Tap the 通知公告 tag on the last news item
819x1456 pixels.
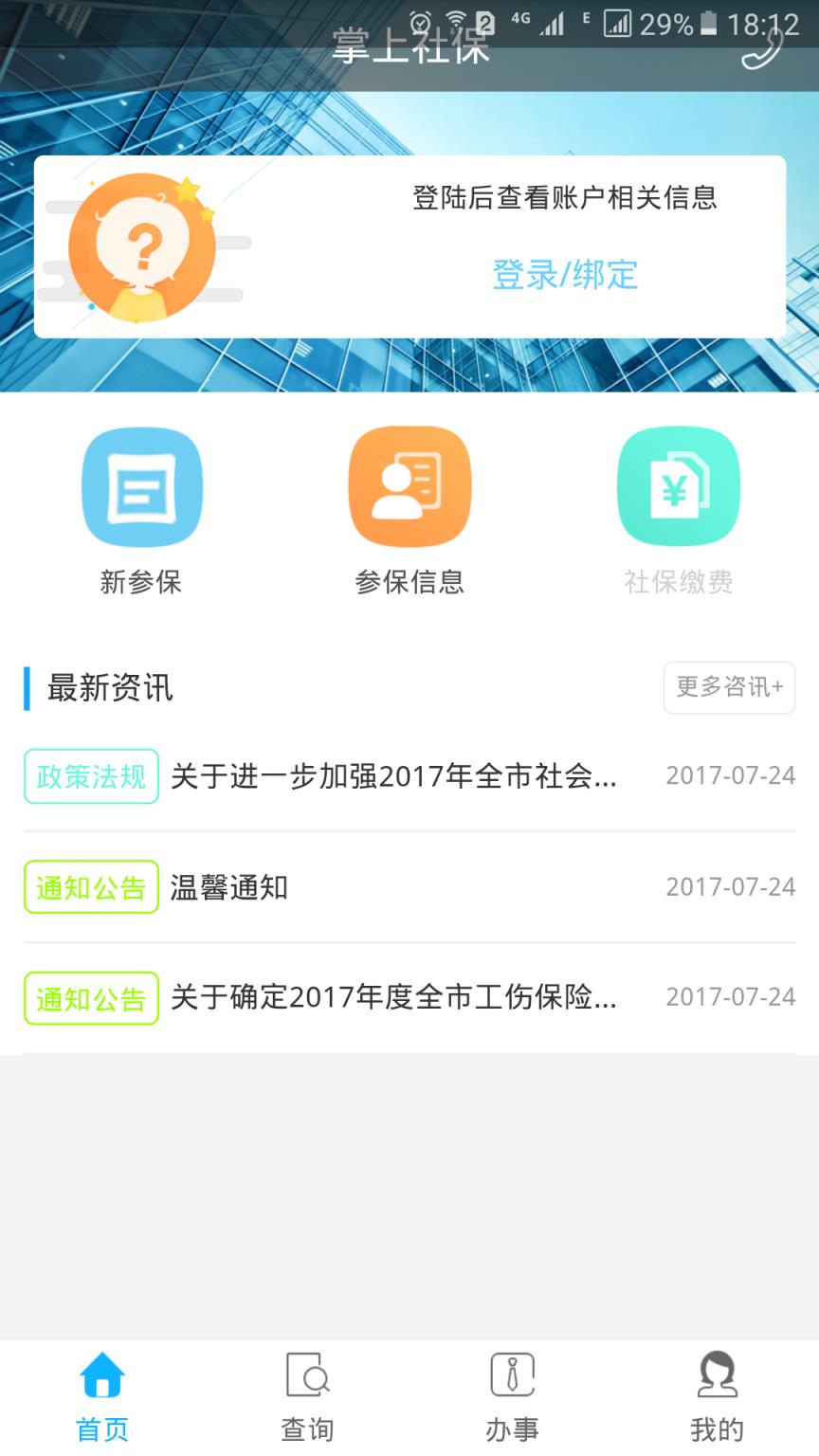(x=90, y=998)
